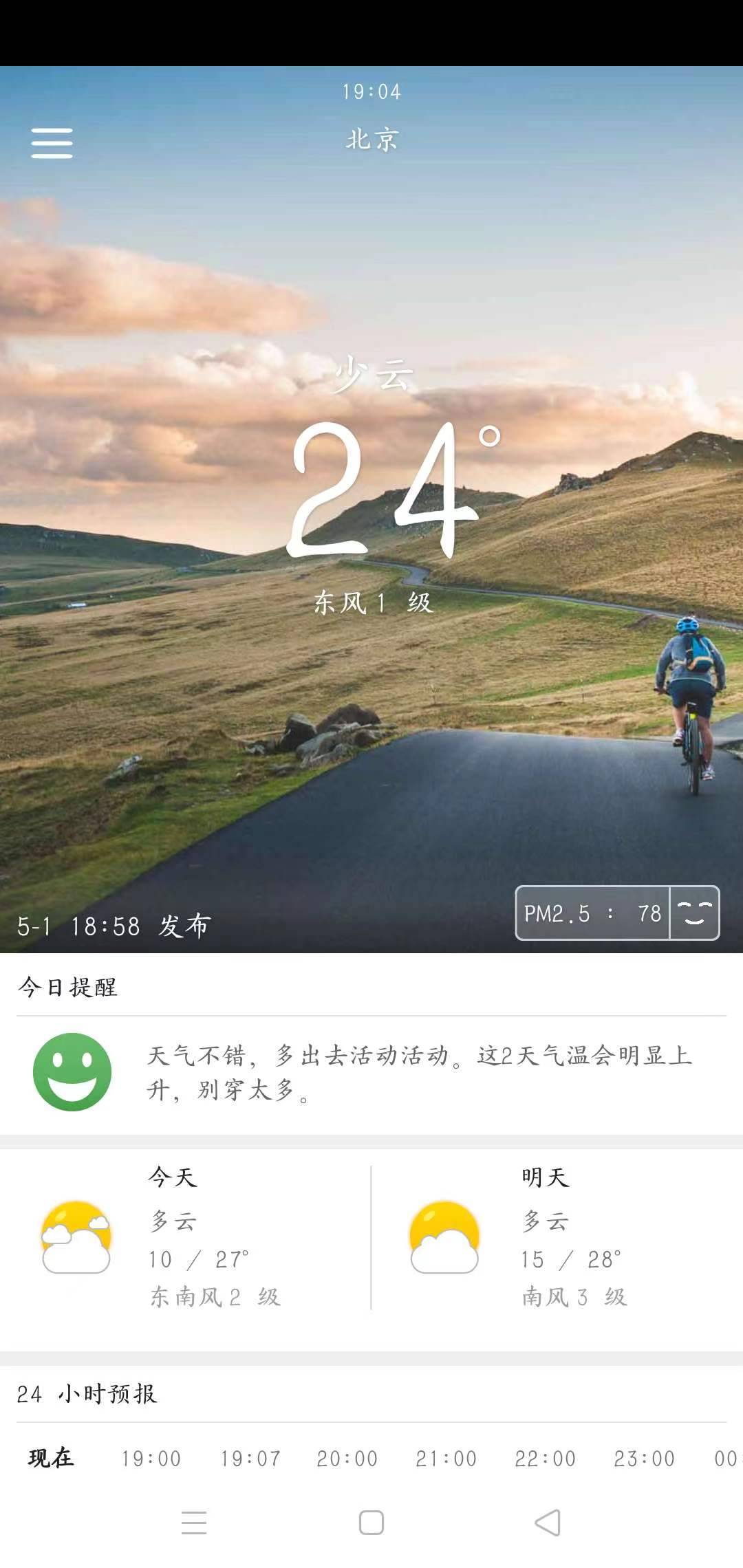Tap the 北京 city title
Screen dimensions: 743x1568
[371, 140]
